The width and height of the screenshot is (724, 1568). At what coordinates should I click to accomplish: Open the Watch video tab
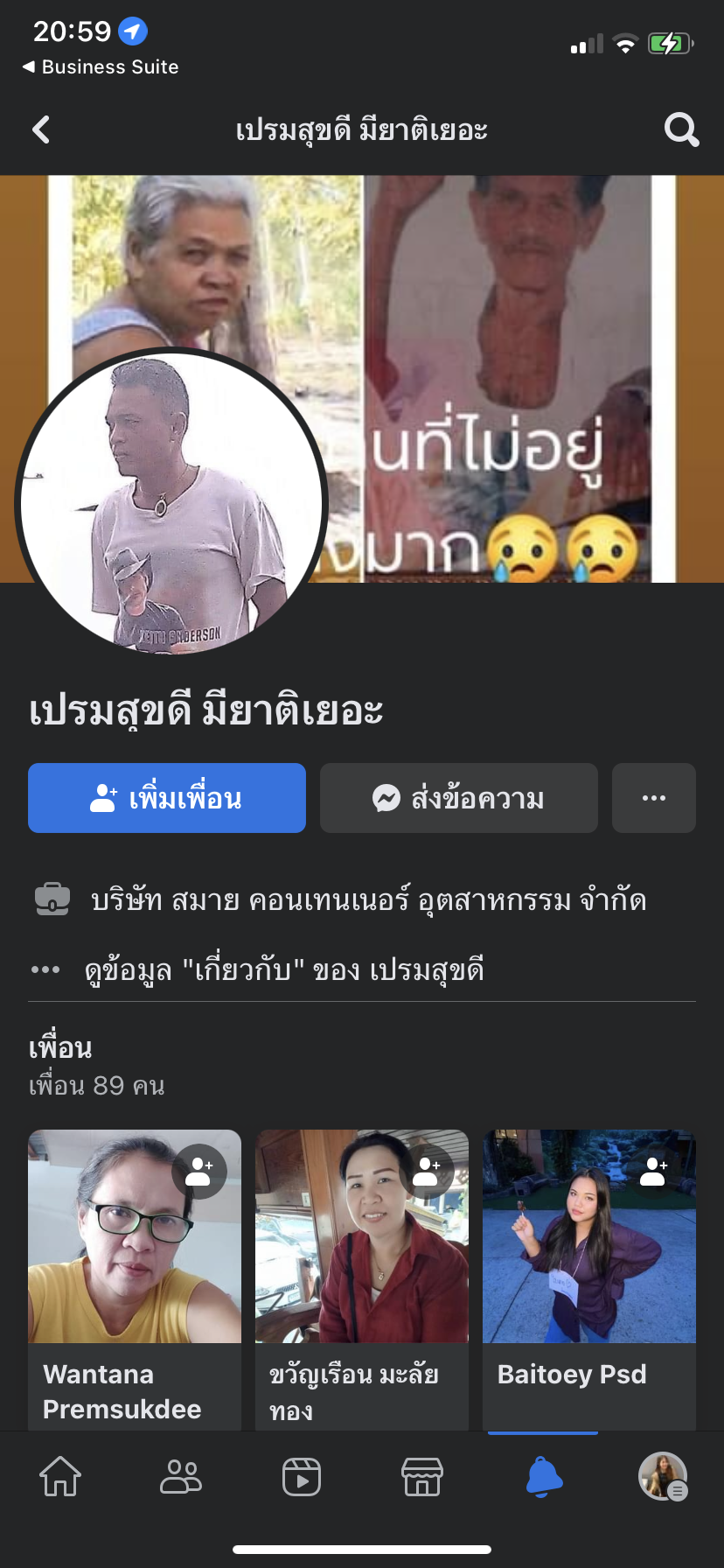pyautogui.click(x=302, y=1477)
